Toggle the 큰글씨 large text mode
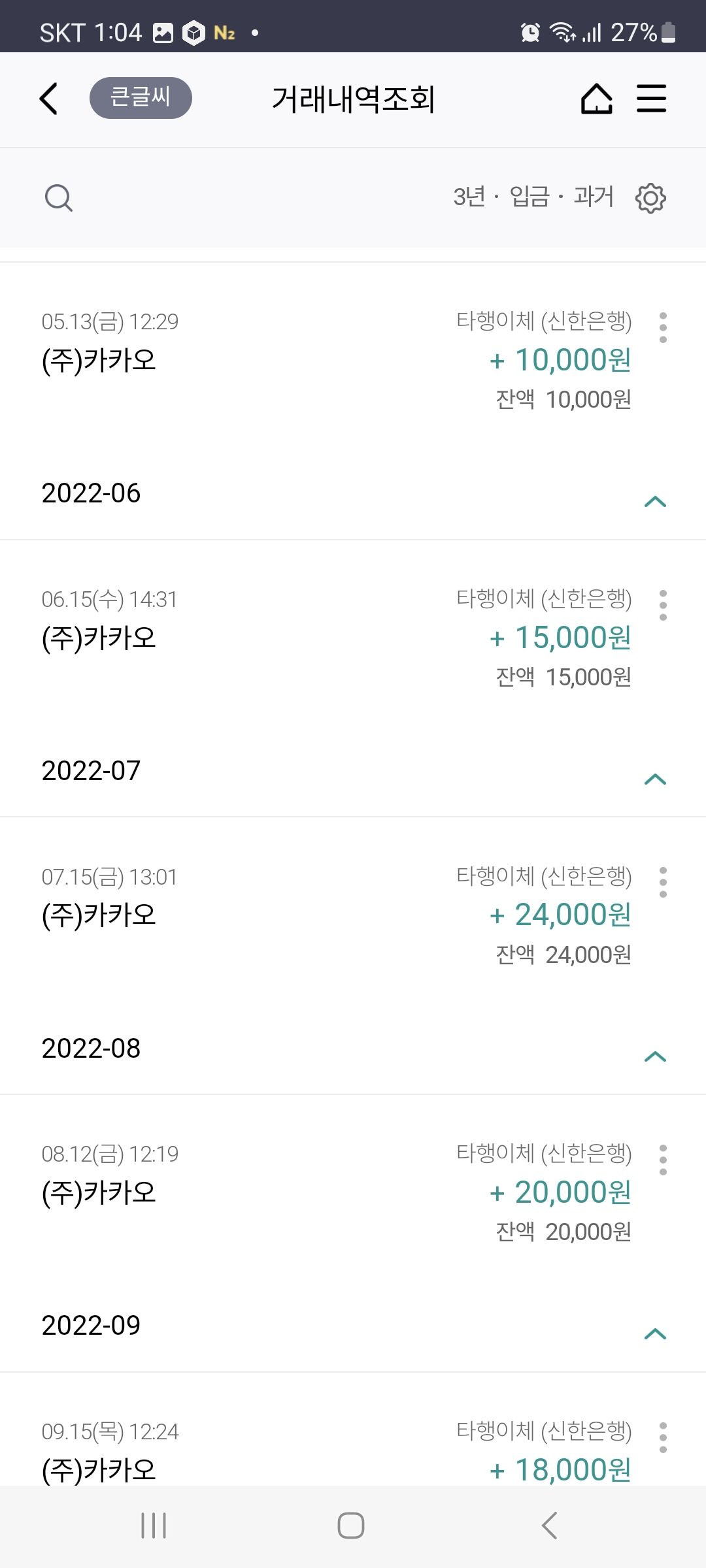Screen dimensions: 706x1568 coord(141,98)
